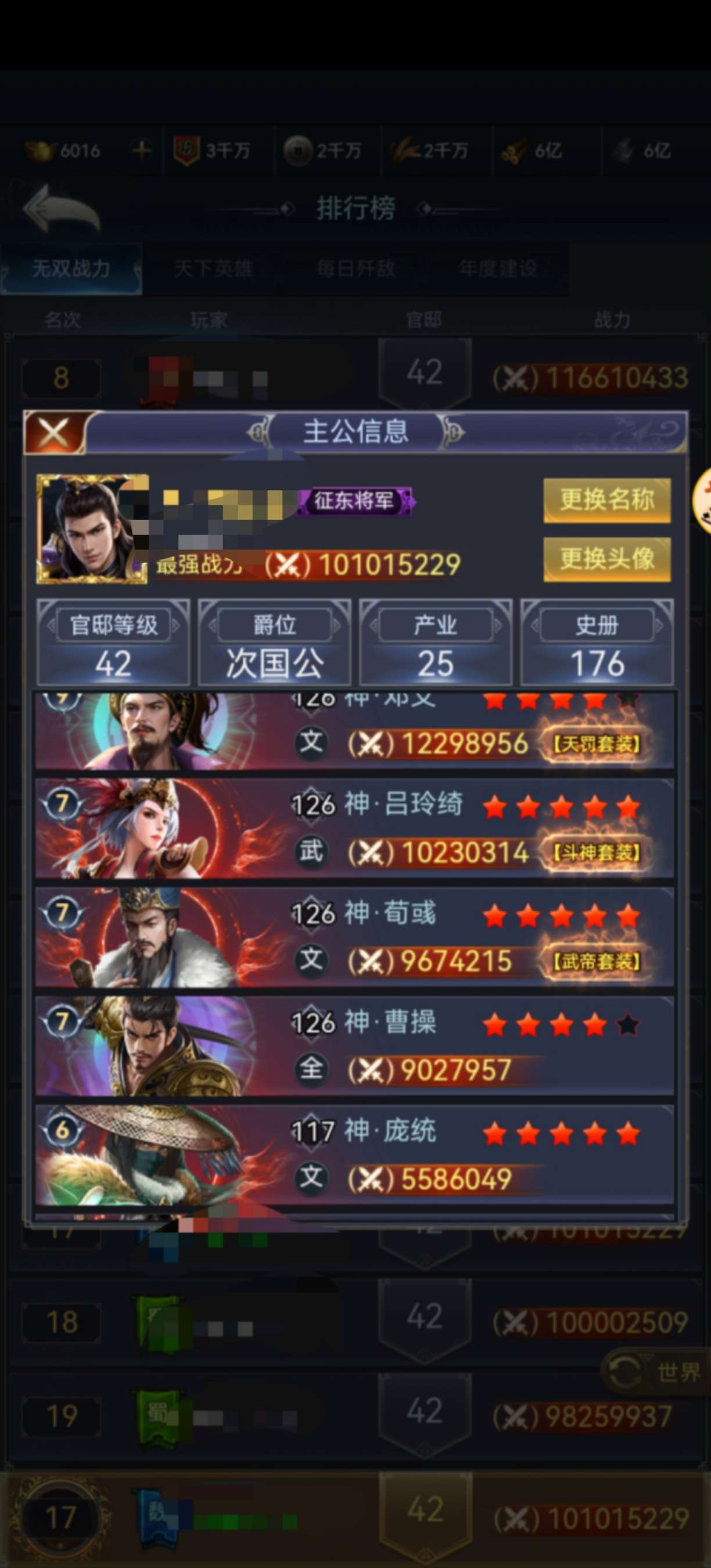
Task: Close the 主公信息 dialog
Action: (53, 433)
